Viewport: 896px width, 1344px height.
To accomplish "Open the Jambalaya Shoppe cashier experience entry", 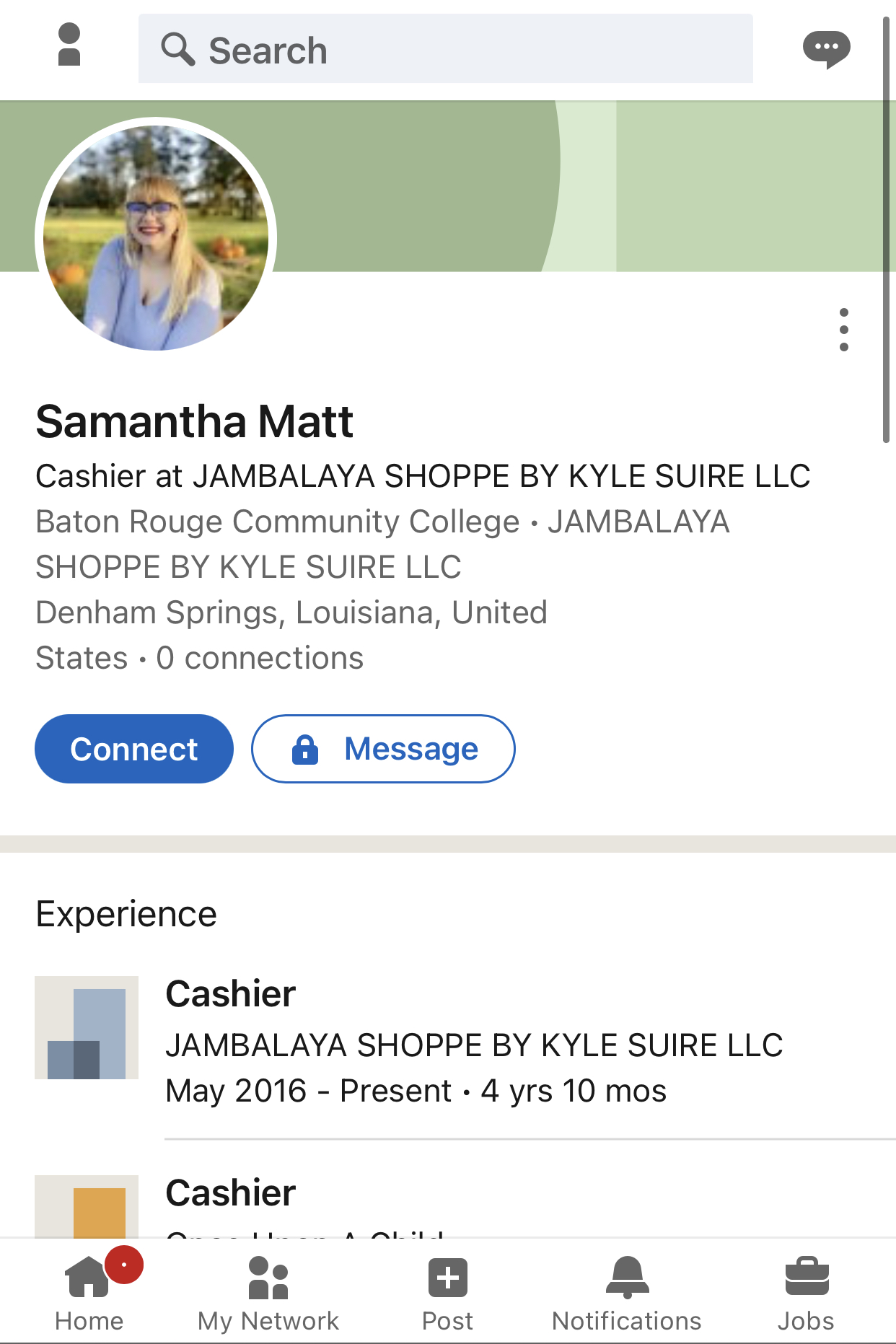I will (473, 1043).
